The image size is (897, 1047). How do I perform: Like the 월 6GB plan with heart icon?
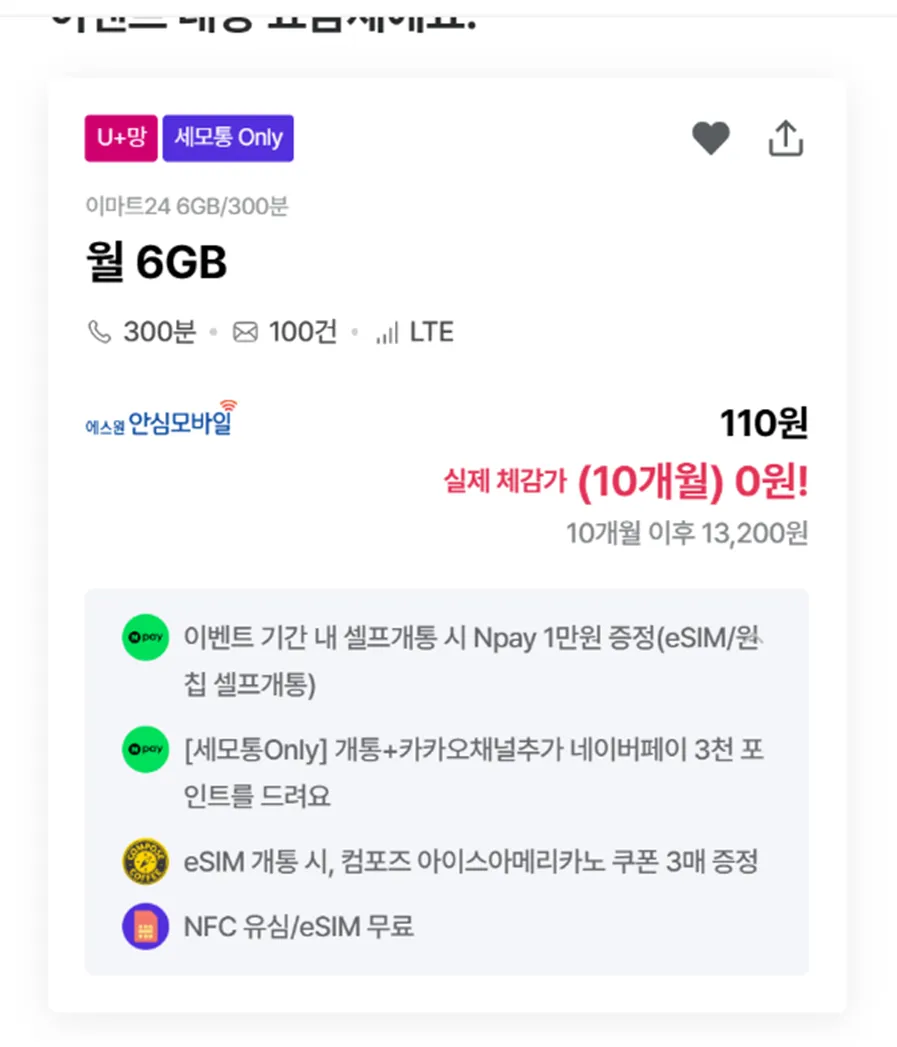coord(711,139)
